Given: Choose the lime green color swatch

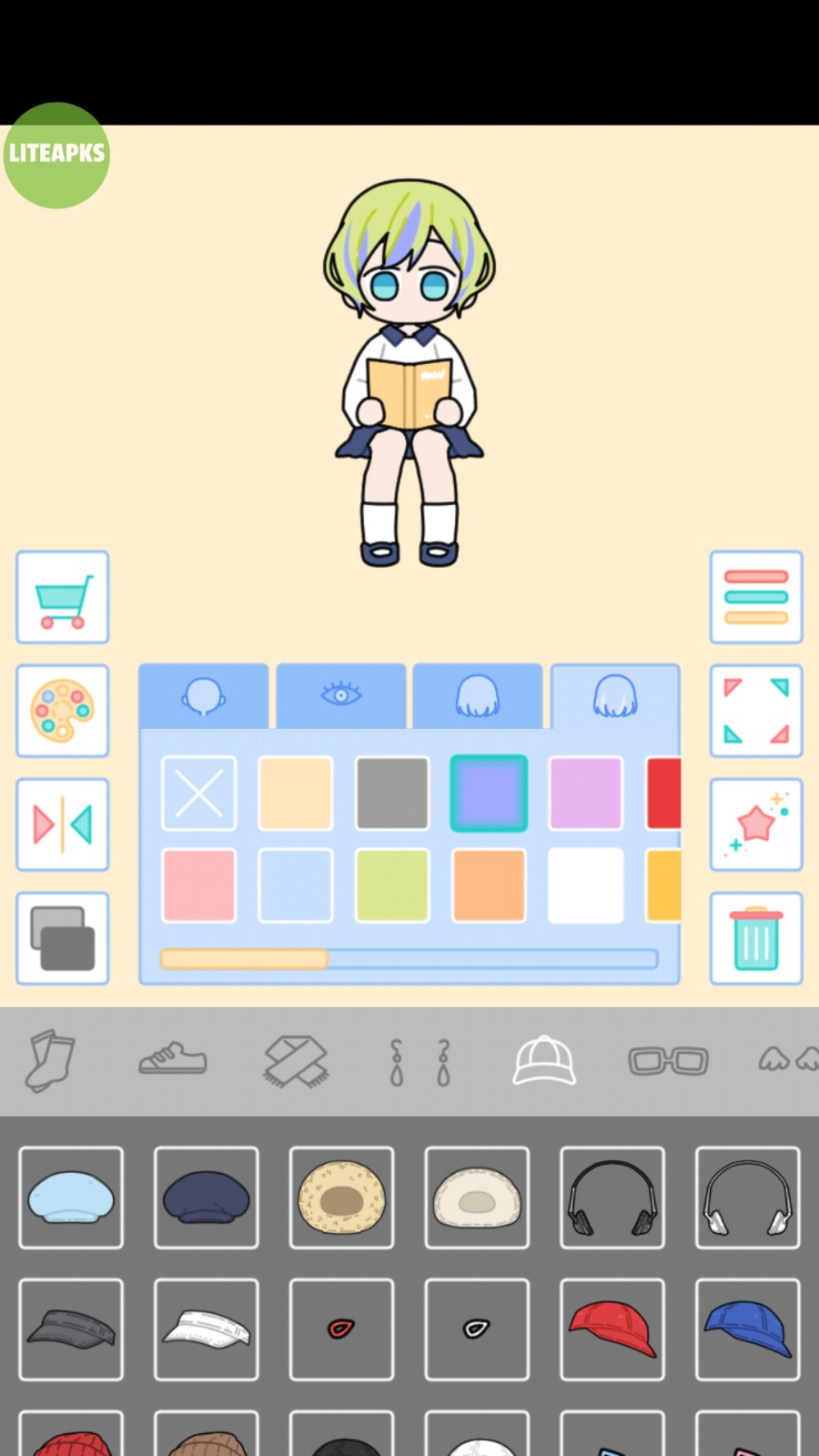Looking at the screenshot, I should coord(392,885).
